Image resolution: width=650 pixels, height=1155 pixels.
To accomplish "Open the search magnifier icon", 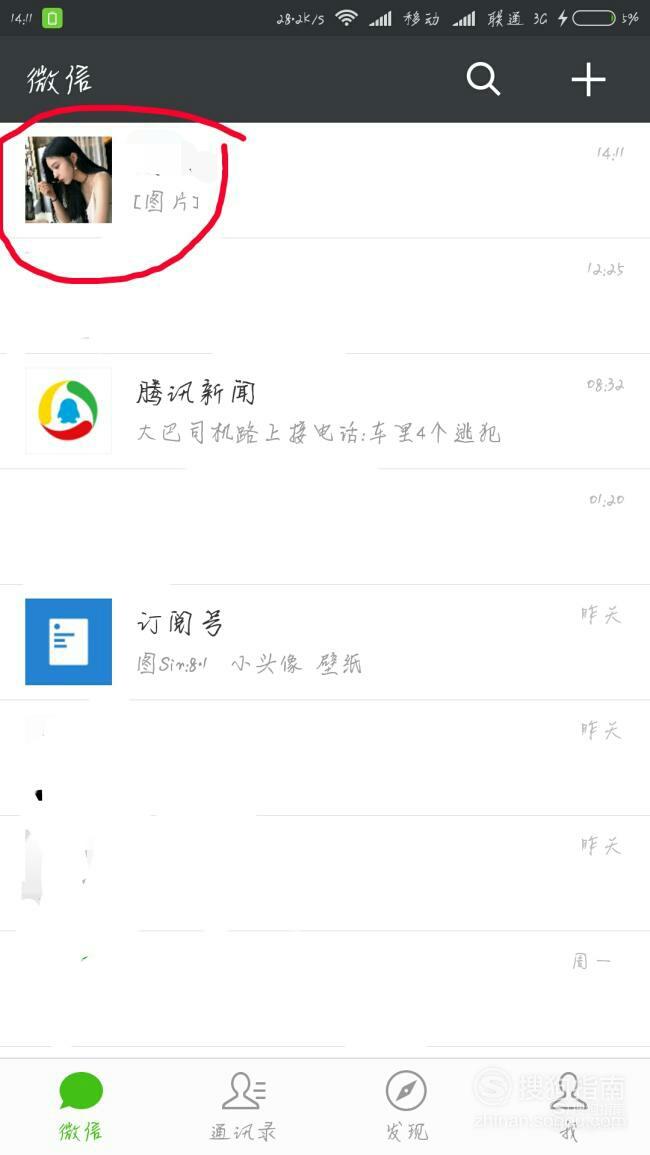I will click(x=483, y=79).
